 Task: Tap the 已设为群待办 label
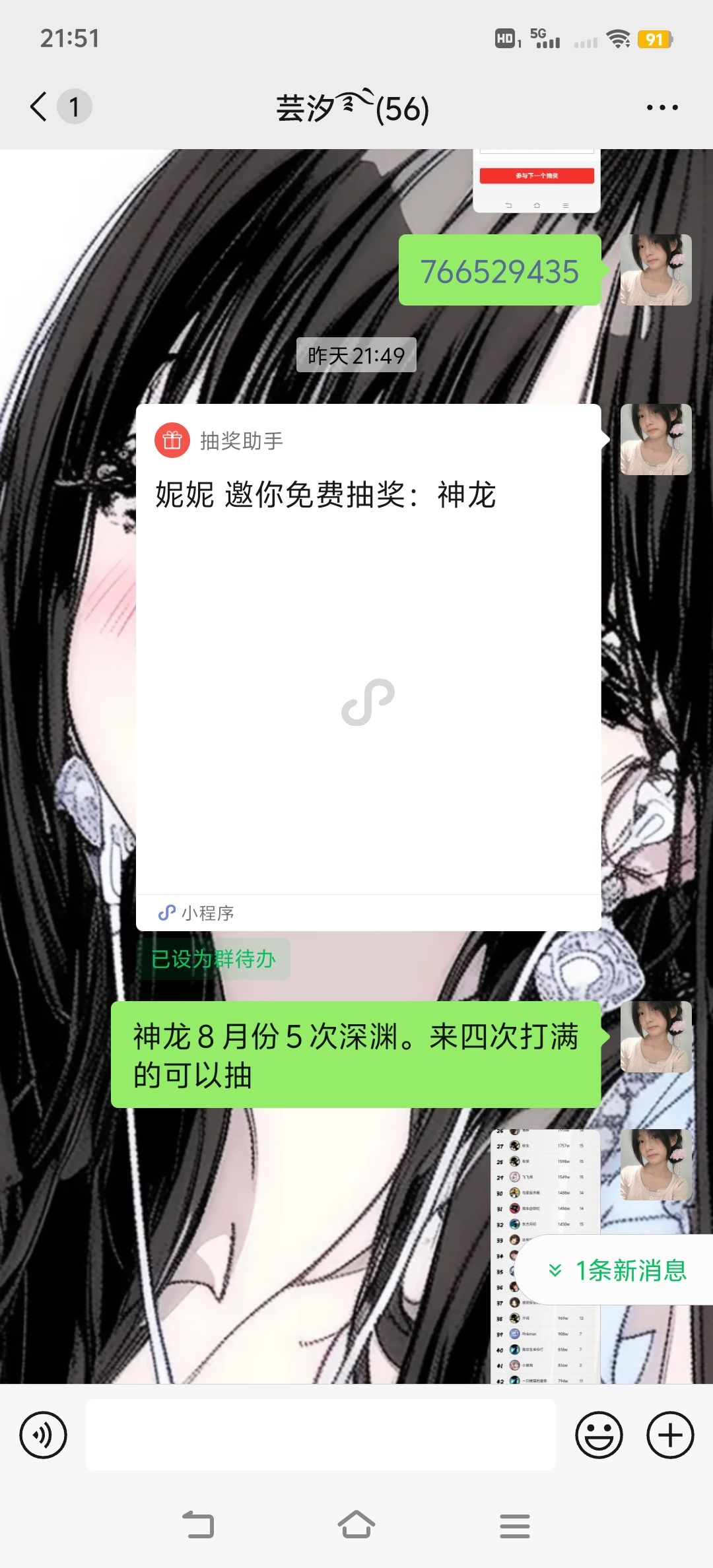213,959
